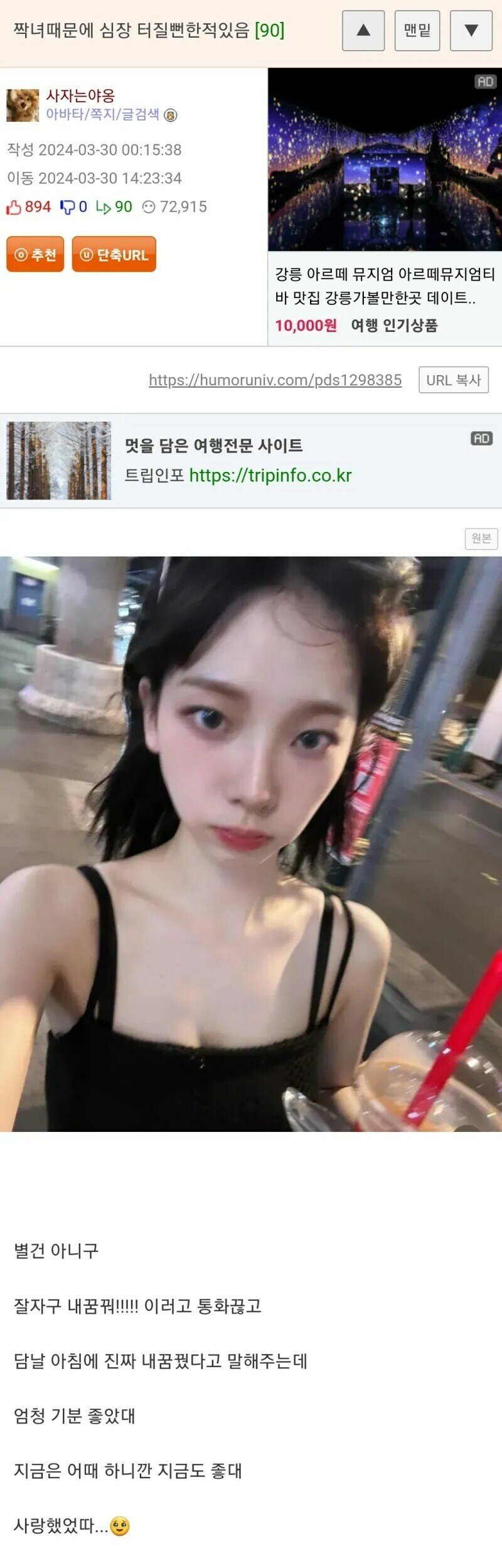Jump to previous post with up arrow
502x1568 pixels.
pos(363,30)
